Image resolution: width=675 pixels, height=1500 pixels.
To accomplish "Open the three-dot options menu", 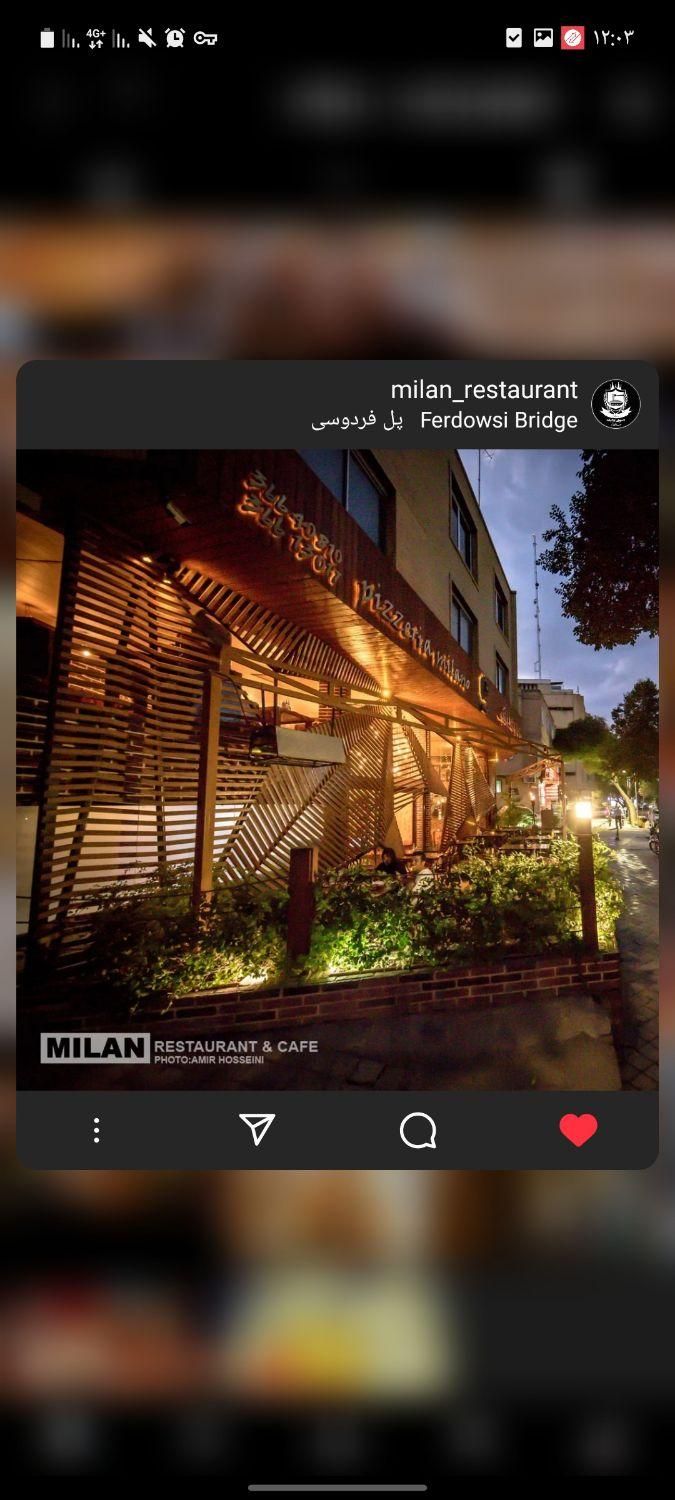I will [96, 1130].
